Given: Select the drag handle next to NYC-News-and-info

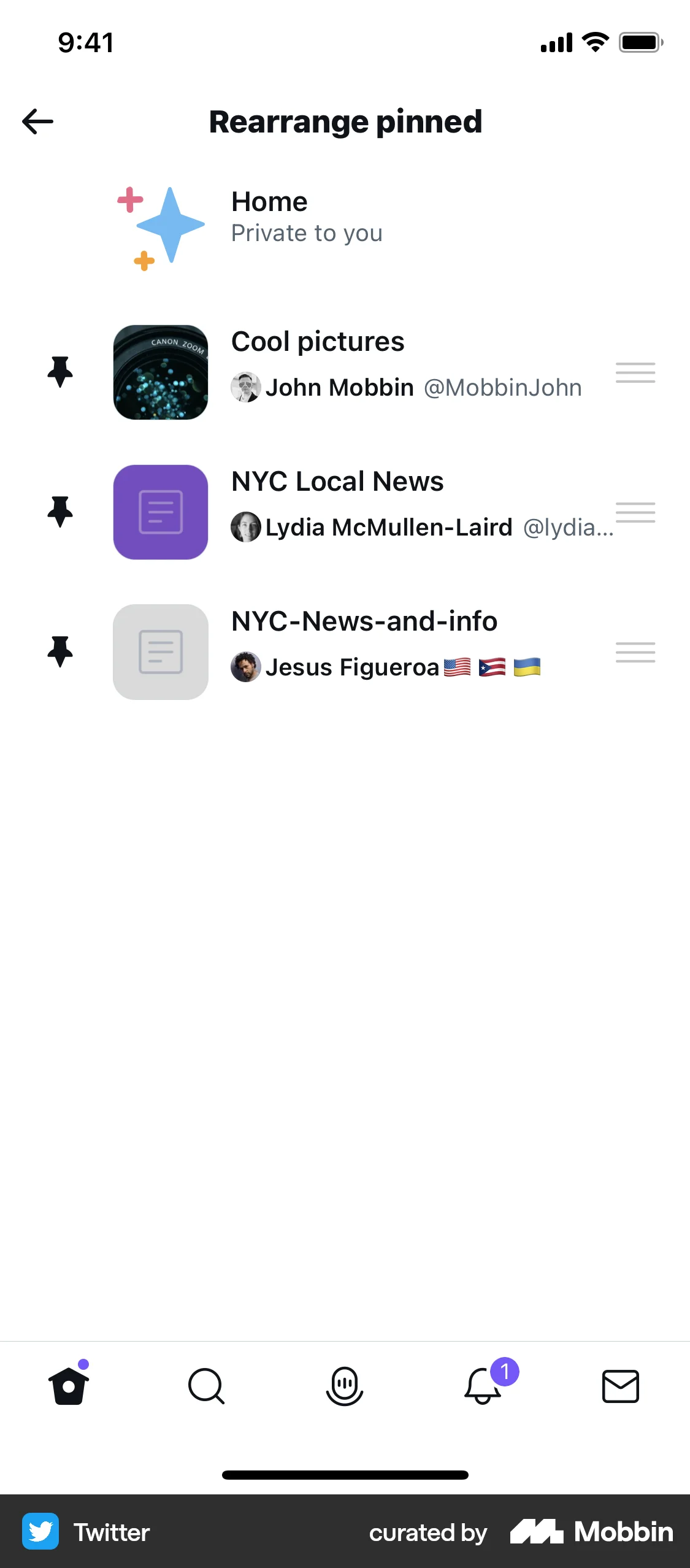Looking at the screenshot, I should (x=635, y=652).
